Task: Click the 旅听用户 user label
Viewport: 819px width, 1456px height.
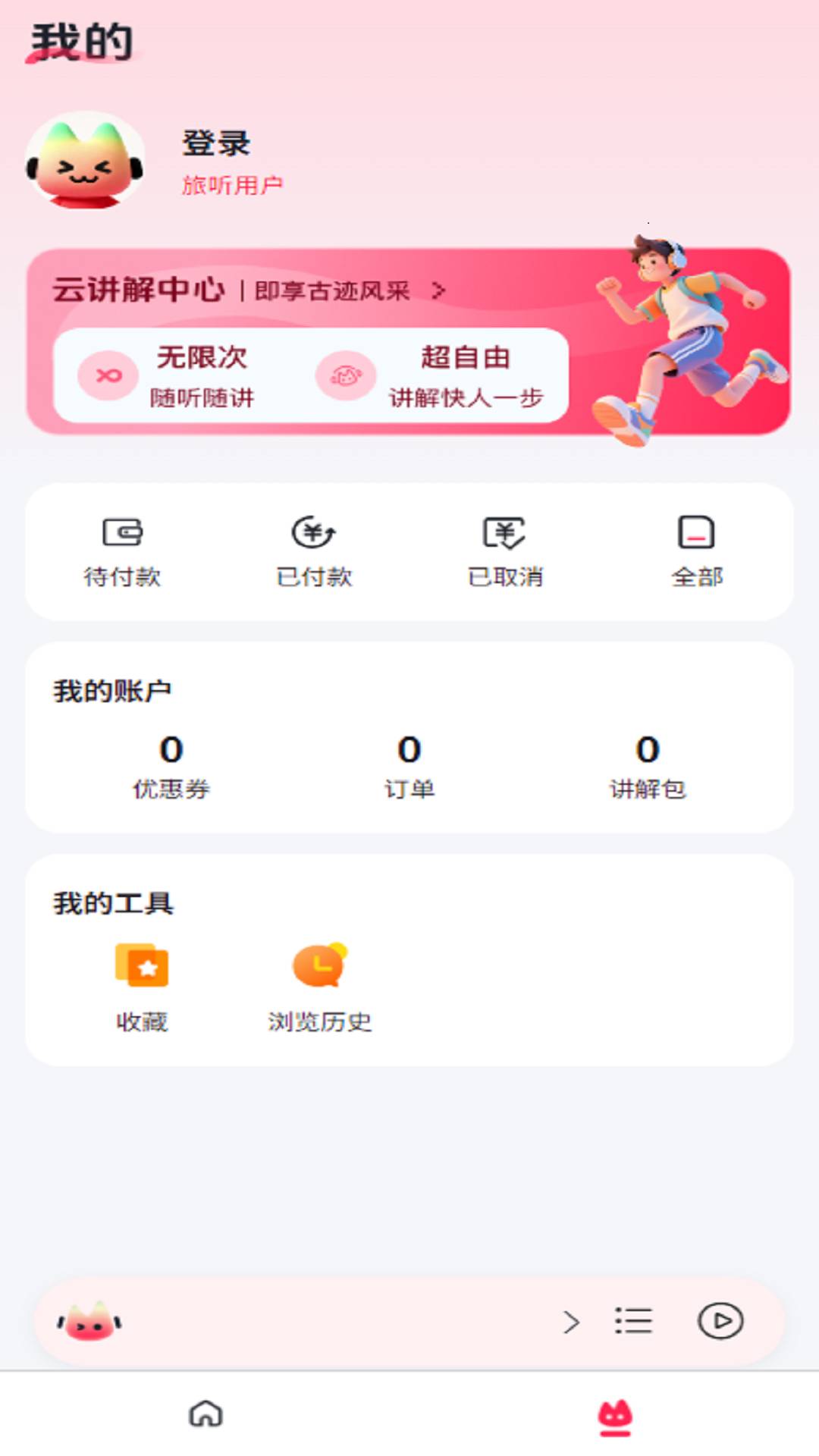Action: pos(230,184)
